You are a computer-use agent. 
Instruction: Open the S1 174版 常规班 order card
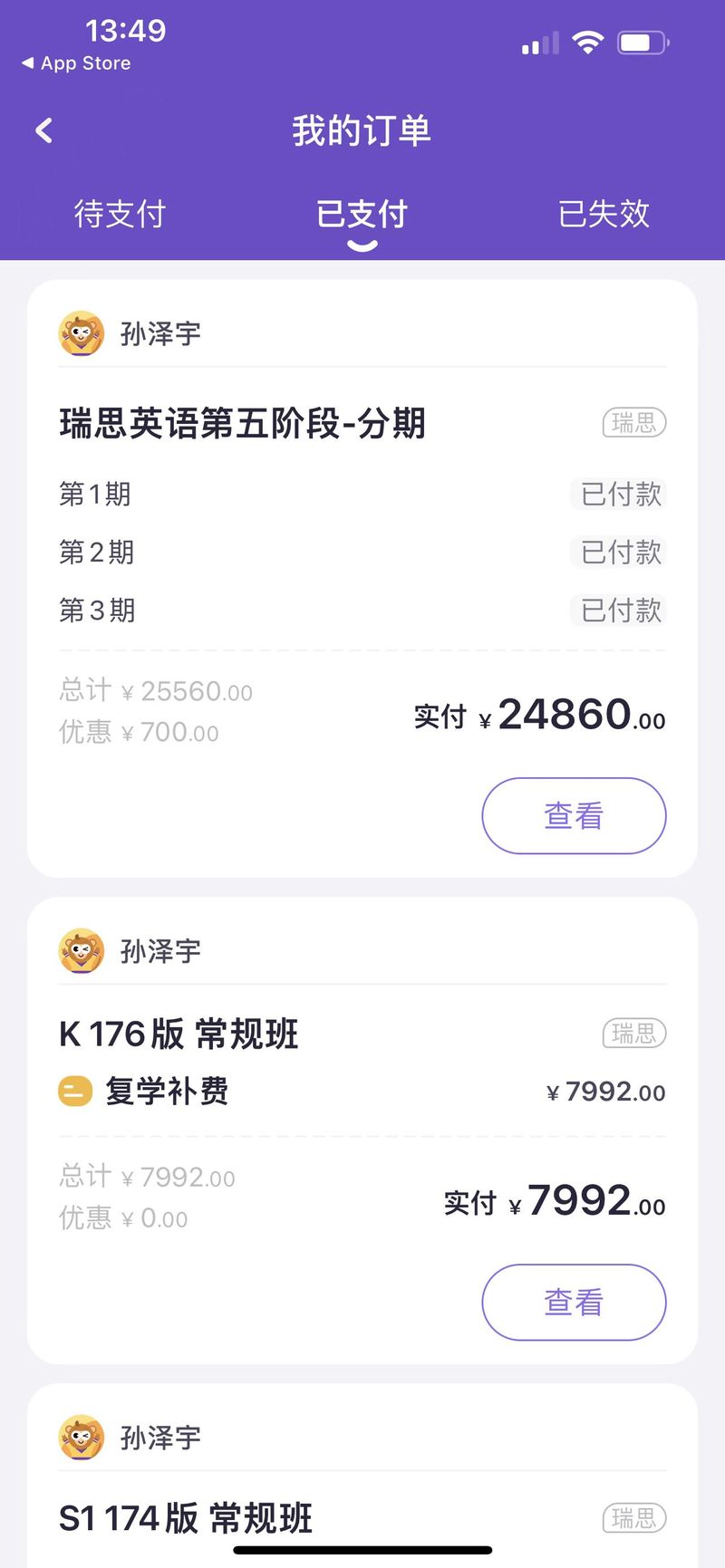(362, 1475)
